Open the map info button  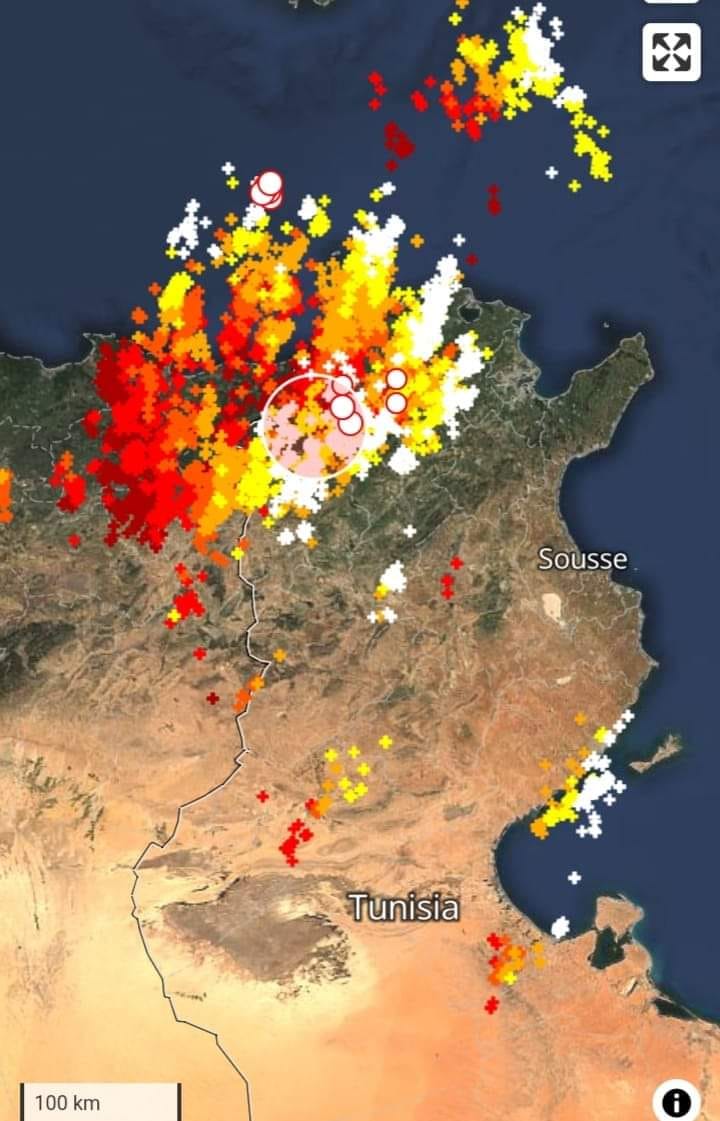pos(676,1101)
